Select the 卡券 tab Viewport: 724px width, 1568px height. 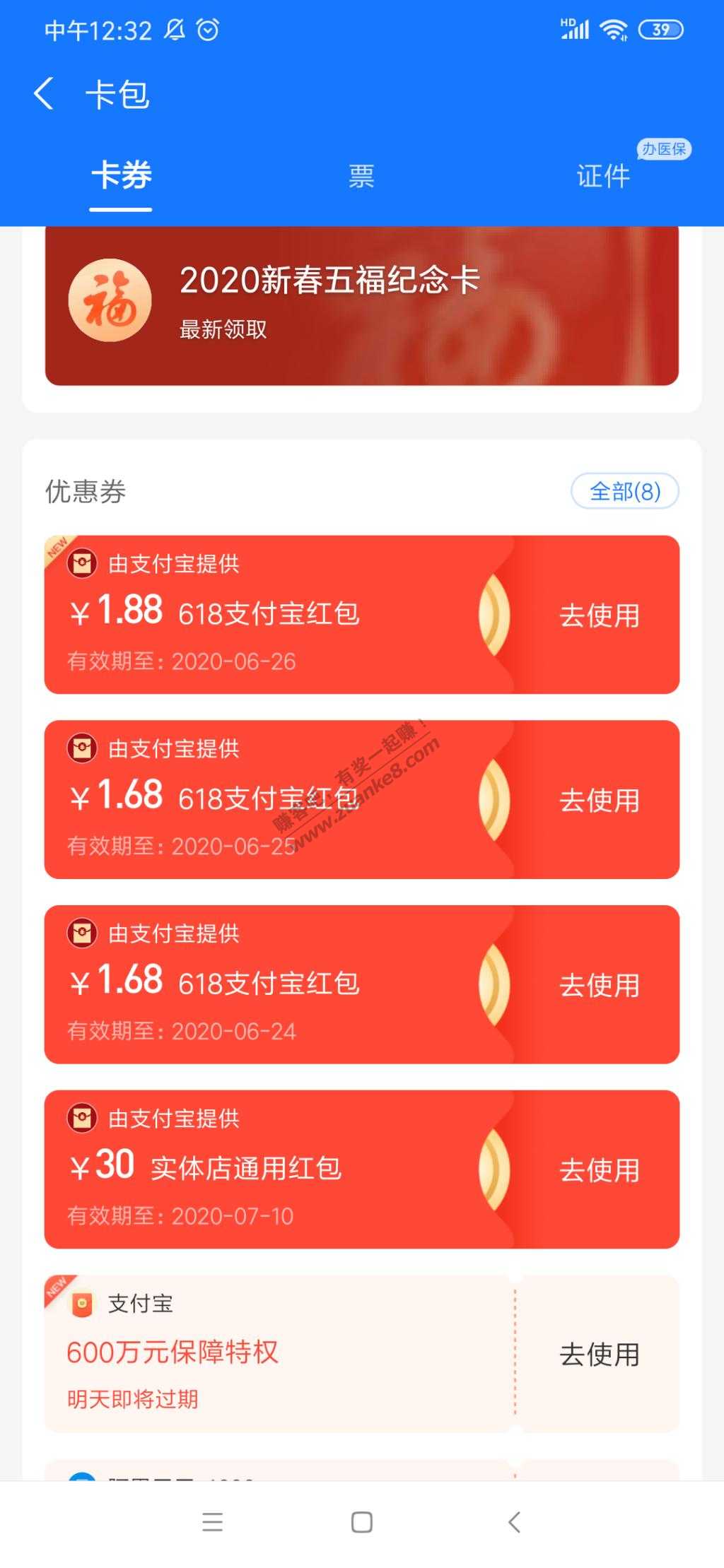pyautogui.click(x=122, y=176)
